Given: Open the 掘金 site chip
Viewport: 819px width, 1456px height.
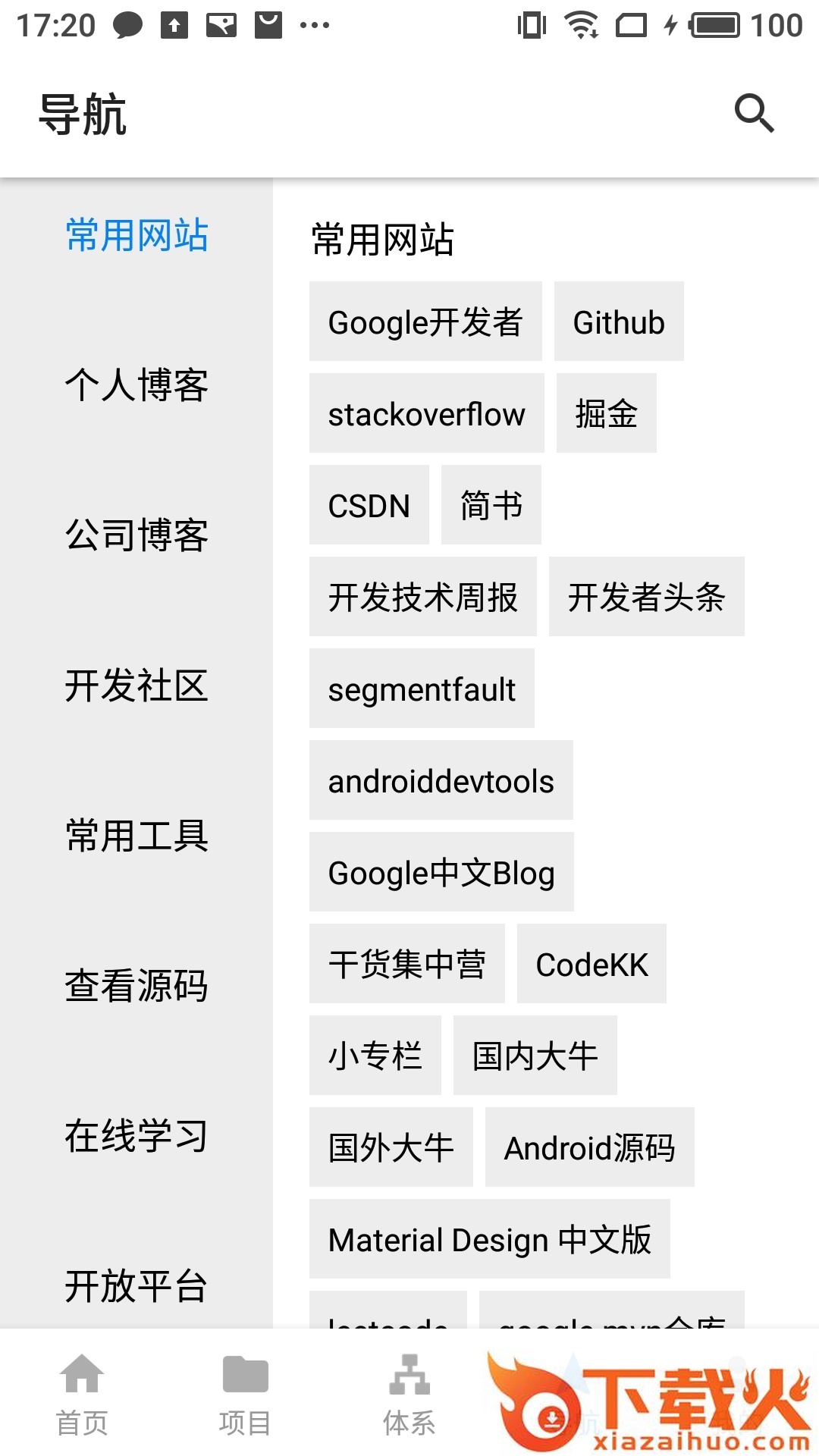Looking at the screenshot, I should 606,413.
